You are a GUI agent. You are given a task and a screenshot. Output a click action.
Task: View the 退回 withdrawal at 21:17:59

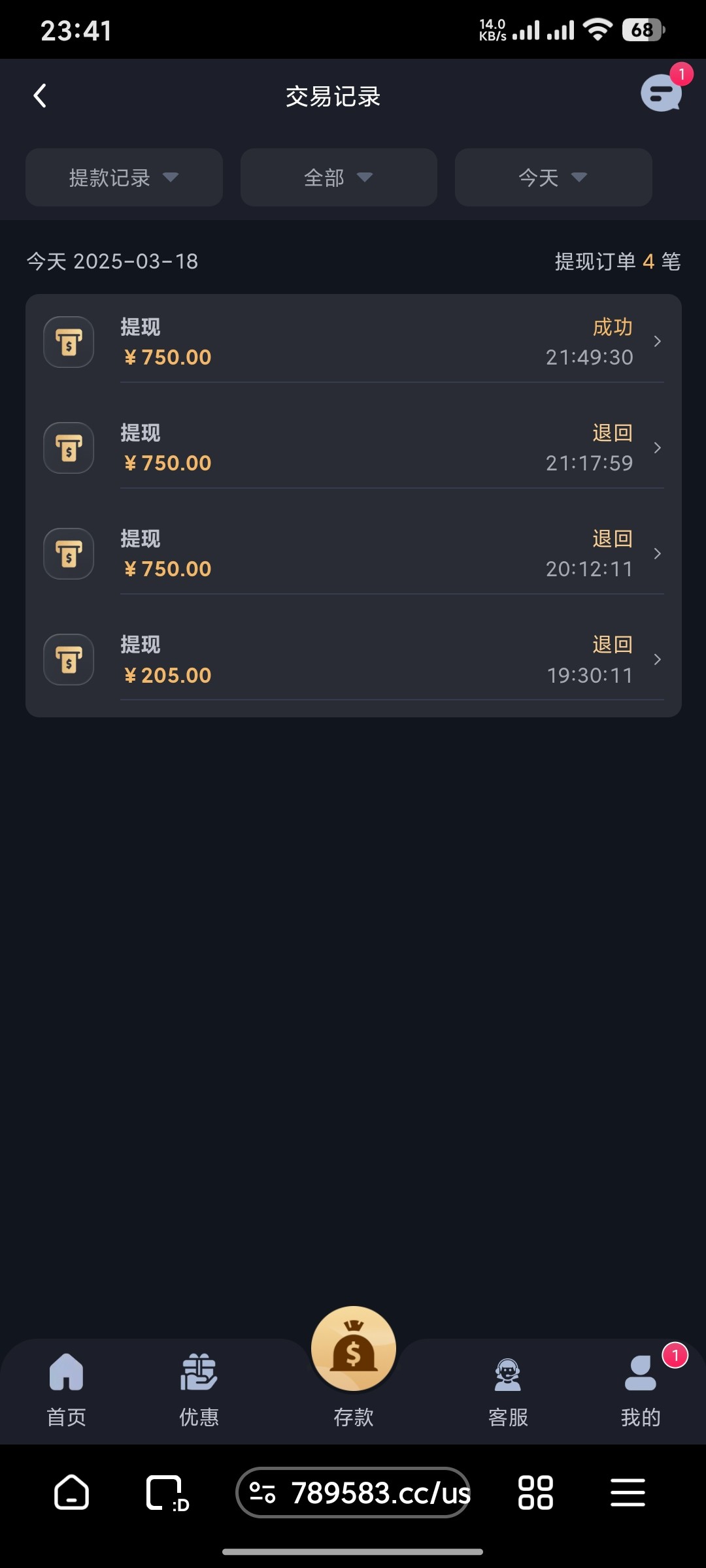(353, 448)
